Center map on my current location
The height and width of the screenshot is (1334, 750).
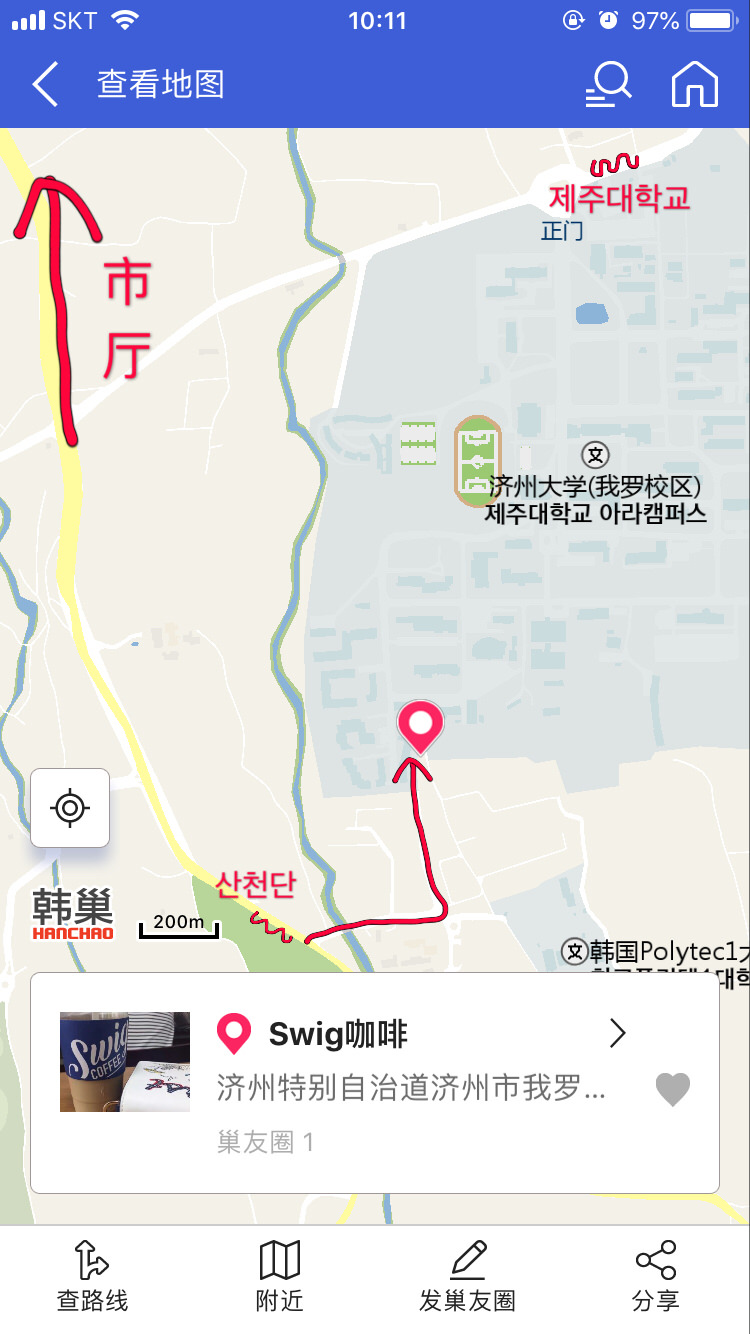(x=70, y=808)
